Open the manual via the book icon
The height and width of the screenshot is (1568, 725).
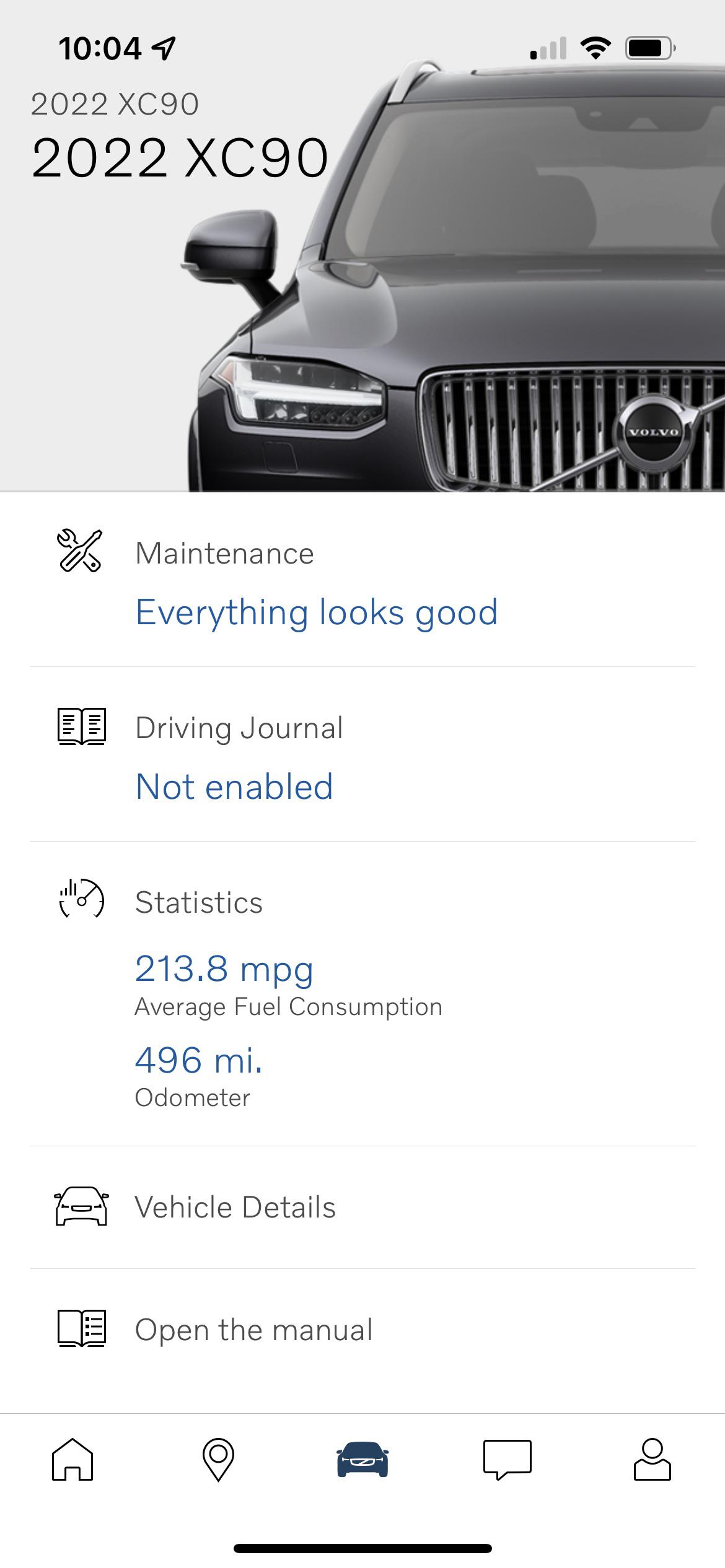click(81, 1329)
